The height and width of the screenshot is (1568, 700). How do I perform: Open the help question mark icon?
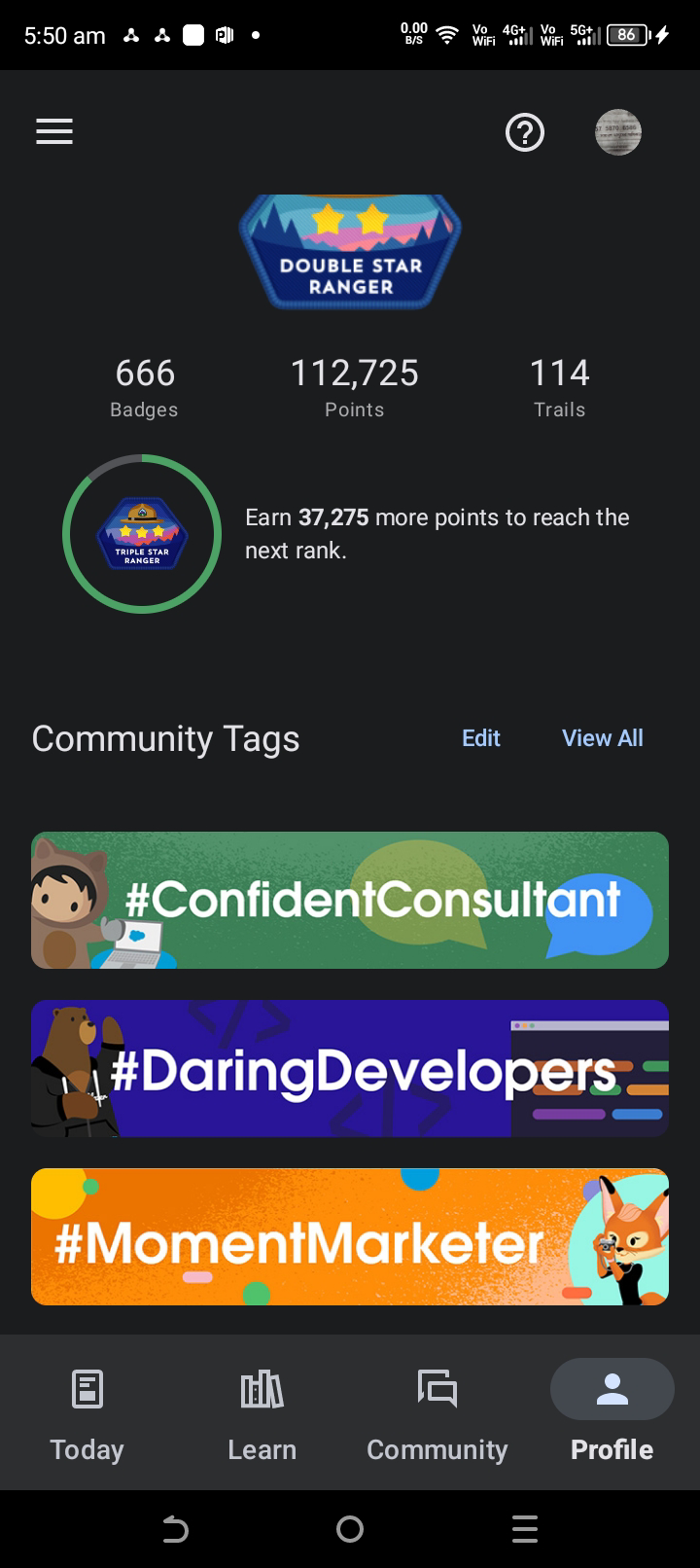click(x=525, y=132)
